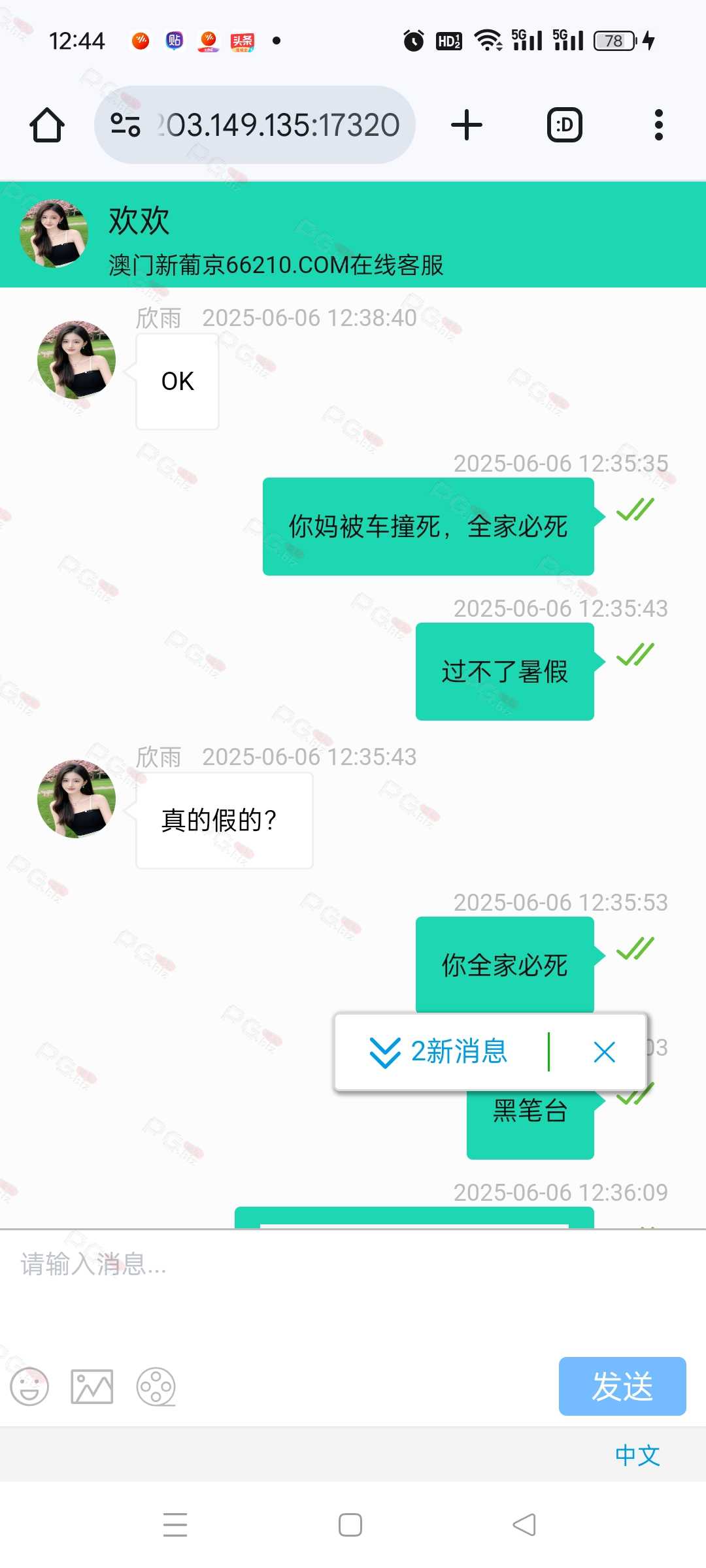
Task: Tap the browser home icon
Action: pos(47,125)
